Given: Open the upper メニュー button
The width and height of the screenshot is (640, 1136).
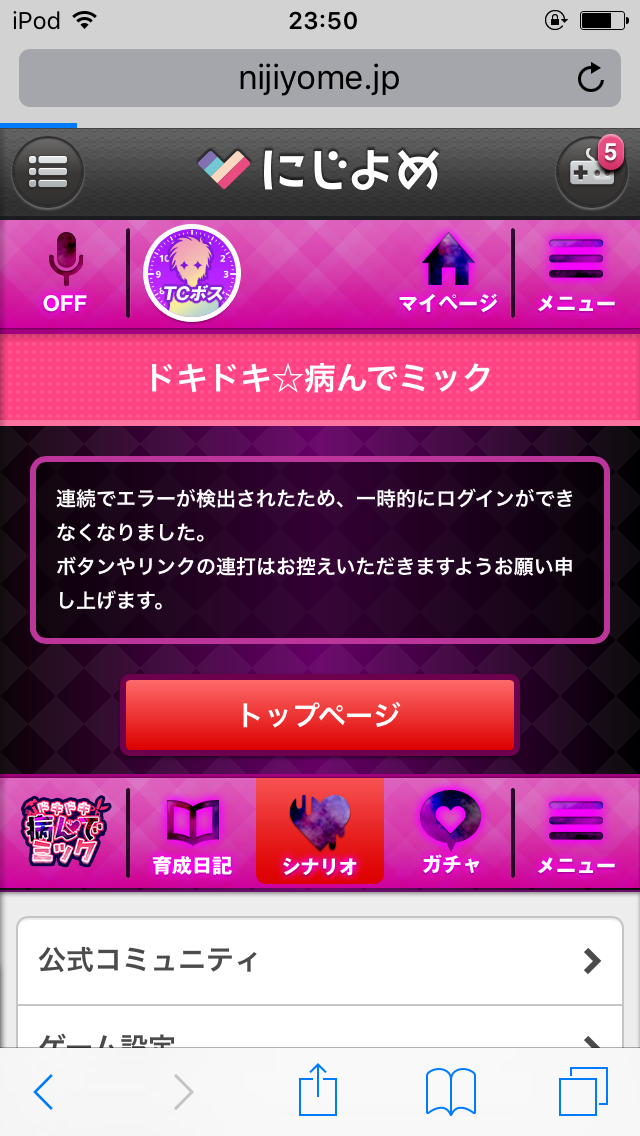Looking at the screenshot, I should tap(576, 273).
